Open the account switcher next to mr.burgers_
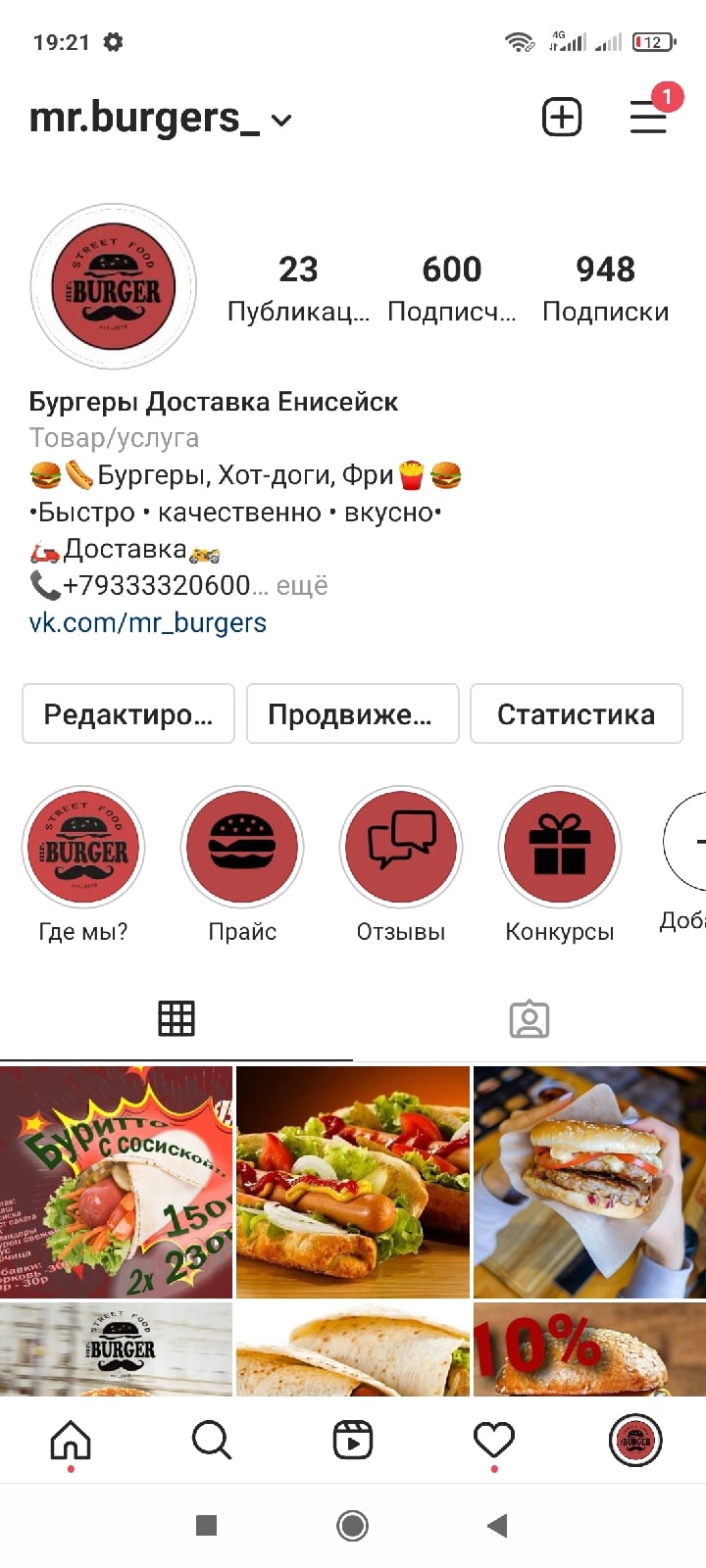 pyautogui.click(x=281, y=121)
